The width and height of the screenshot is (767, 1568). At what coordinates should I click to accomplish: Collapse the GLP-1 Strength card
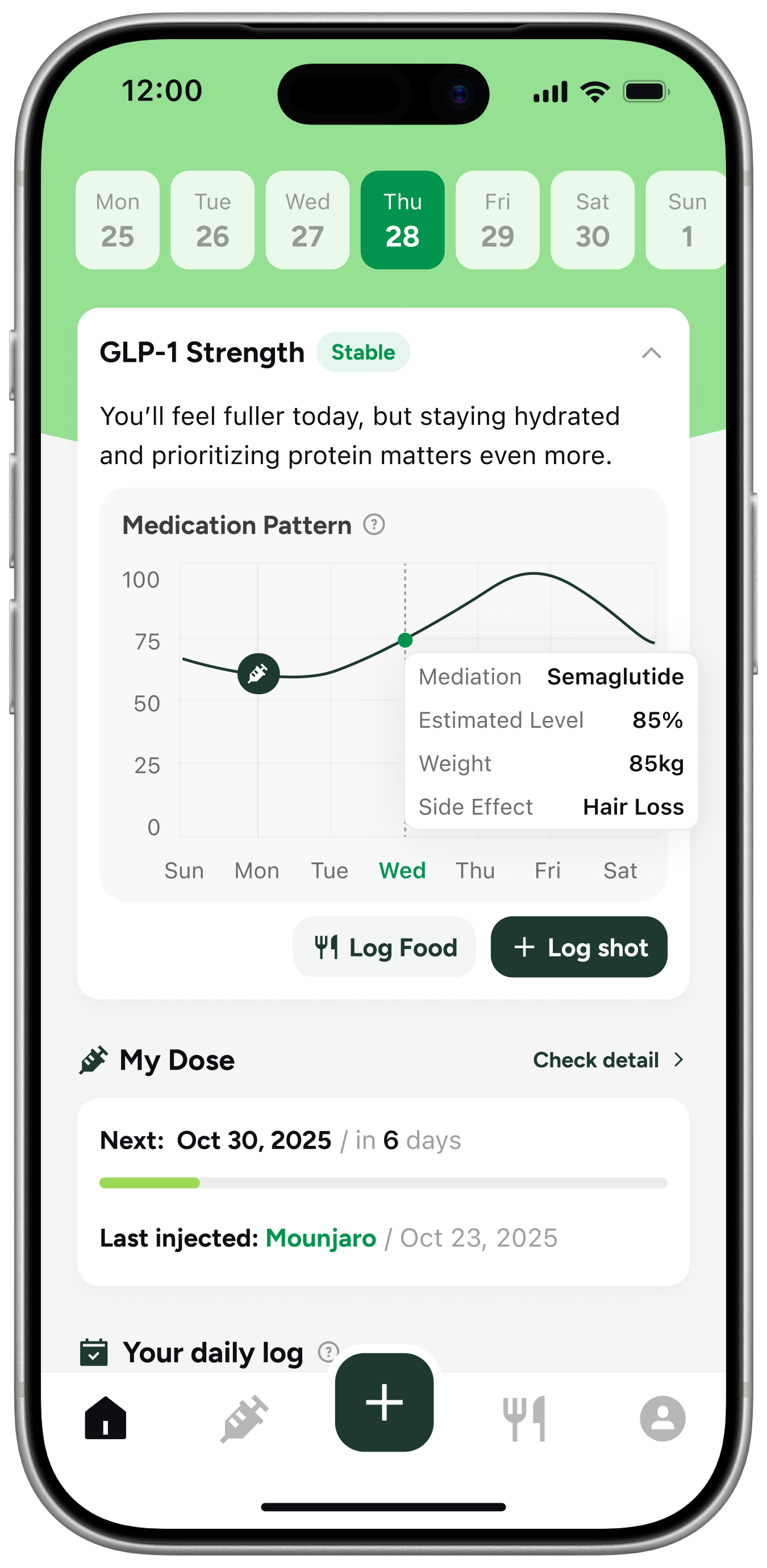(x=651, y=353)
